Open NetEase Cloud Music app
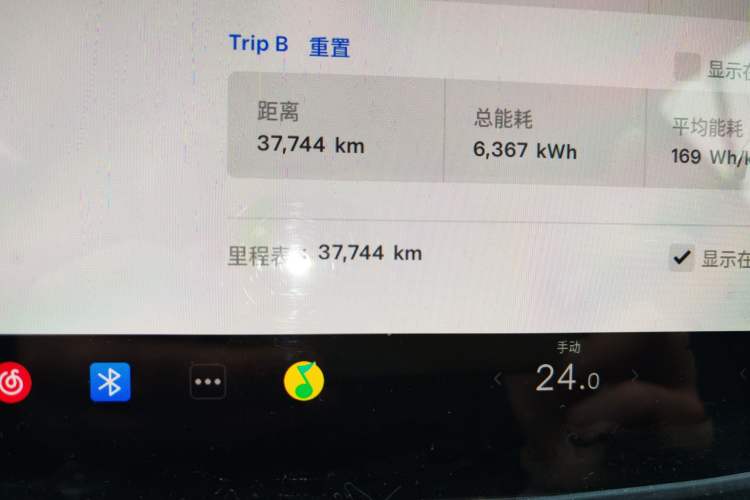Screen dimensions: 750x500 pos(13,381)
